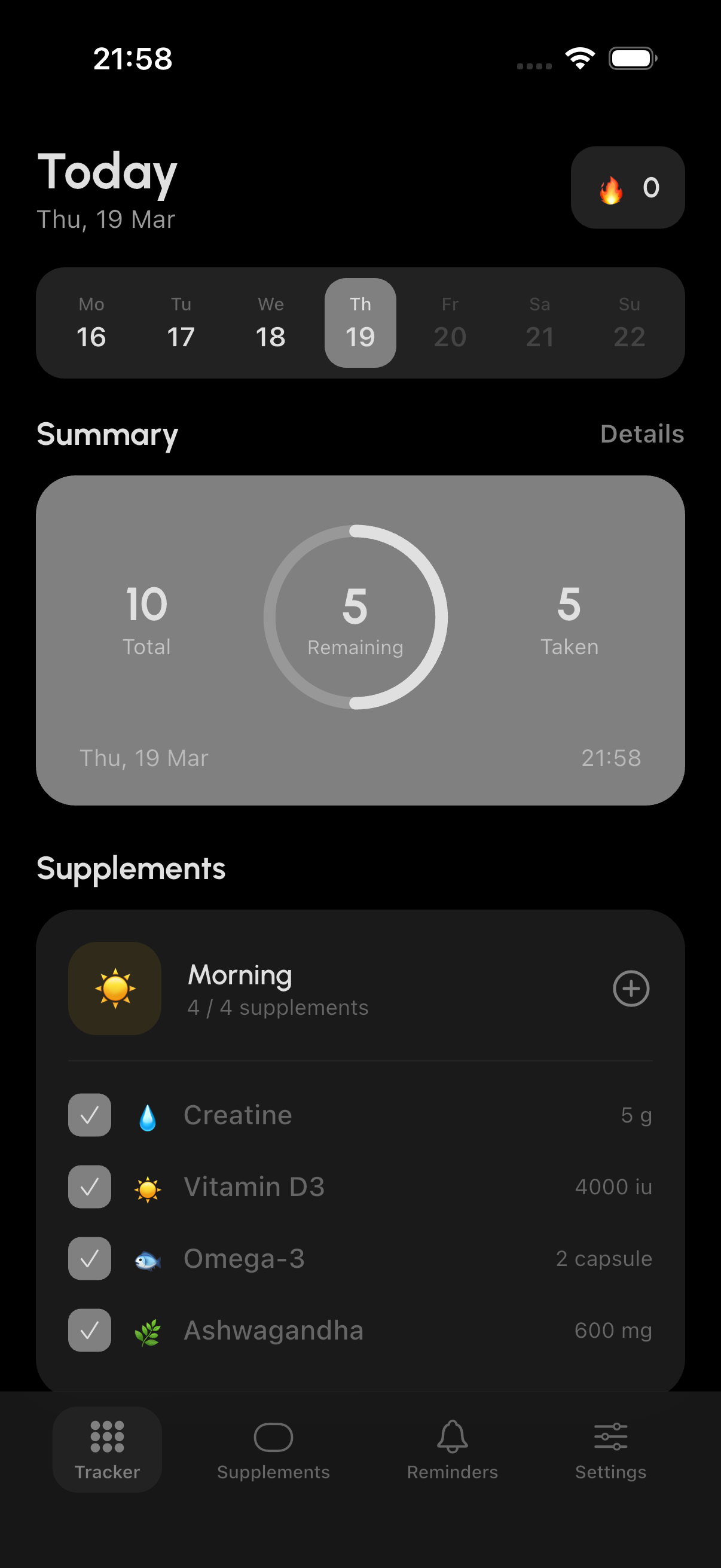Uncheck the Omega-3 checkbox

pyautogui.click(x=90, y=1259)
